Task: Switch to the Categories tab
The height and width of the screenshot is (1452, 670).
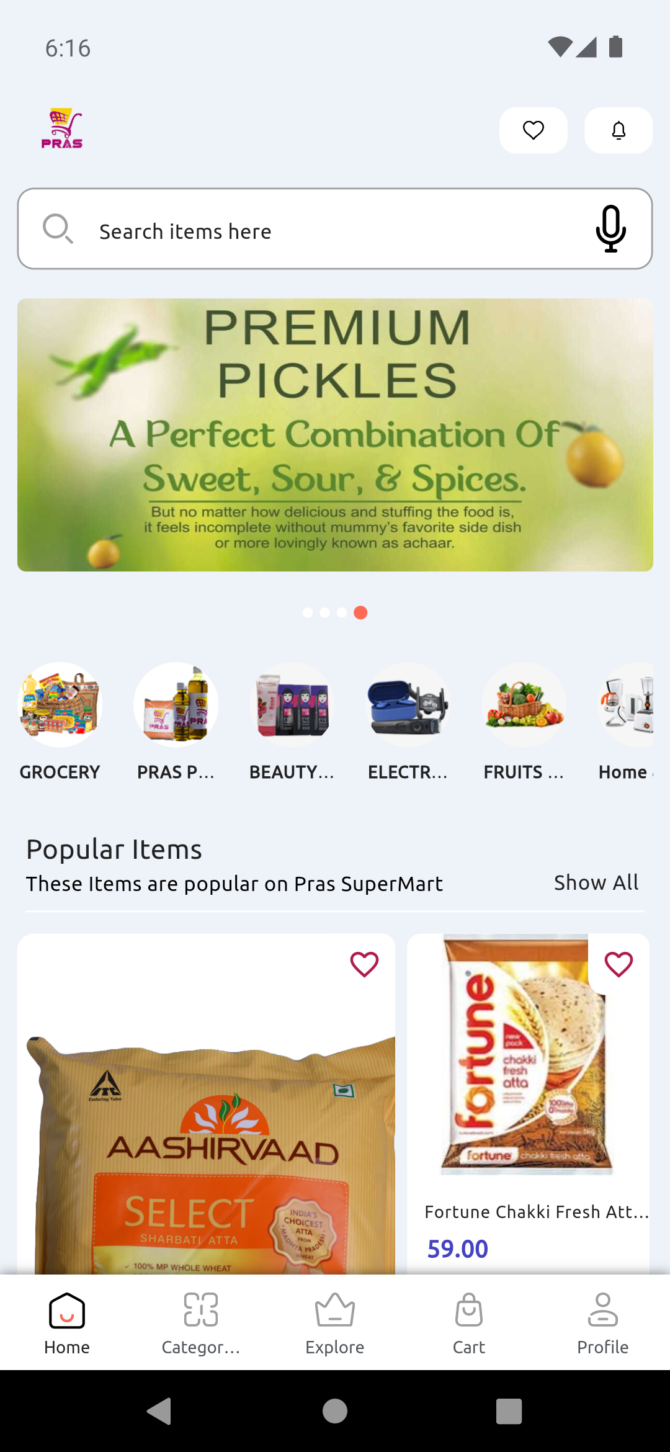Action: 201,1322
